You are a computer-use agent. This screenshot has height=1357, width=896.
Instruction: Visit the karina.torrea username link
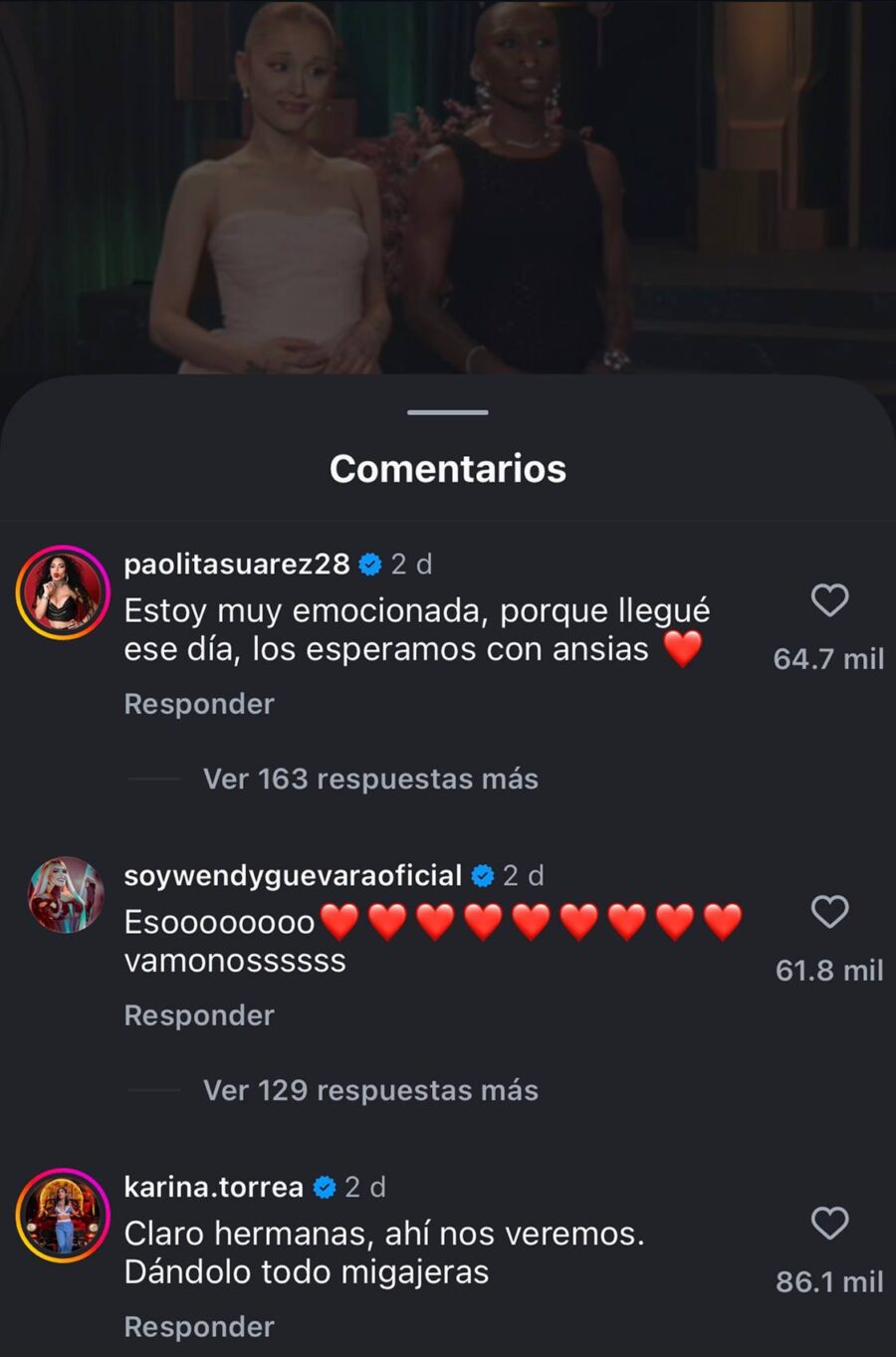214,1188
